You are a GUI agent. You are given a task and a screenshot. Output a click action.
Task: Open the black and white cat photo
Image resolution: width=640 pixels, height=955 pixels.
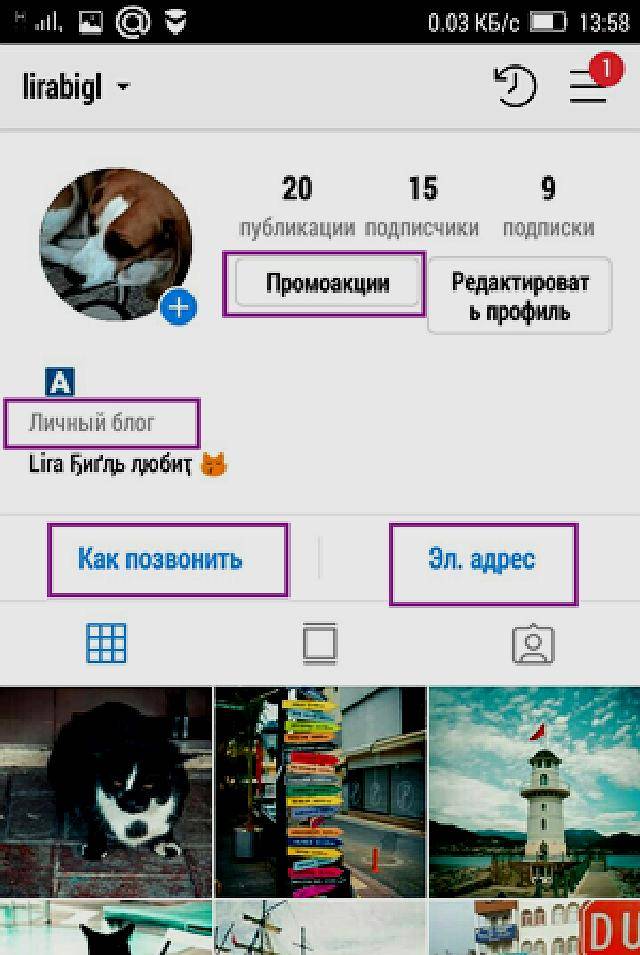pyautogui.click(x=105, y=791)
